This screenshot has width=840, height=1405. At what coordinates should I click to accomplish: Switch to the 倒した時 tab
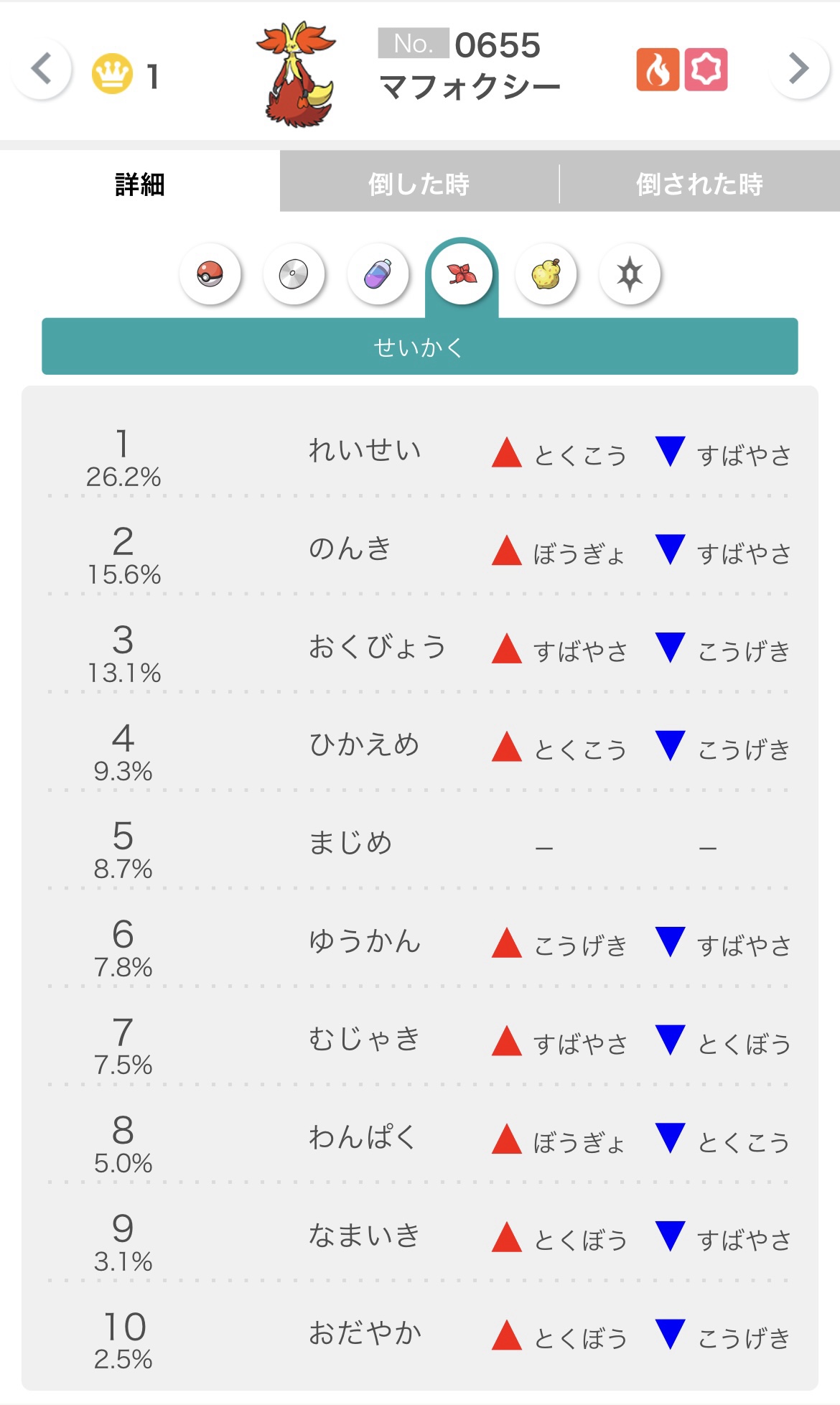coord(419,184)
